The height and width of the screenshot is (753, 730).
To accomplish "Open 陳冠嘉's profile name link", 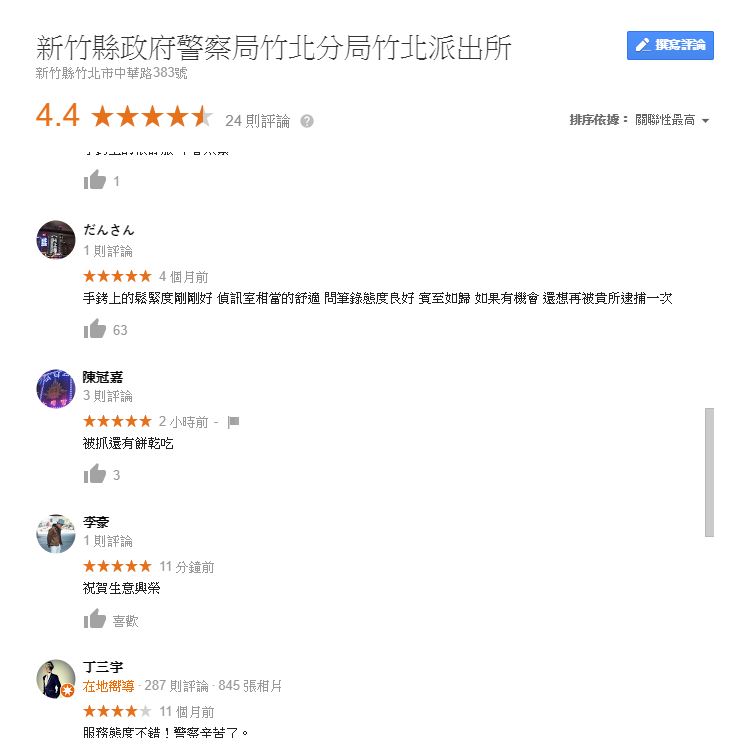I will point(103,377).
